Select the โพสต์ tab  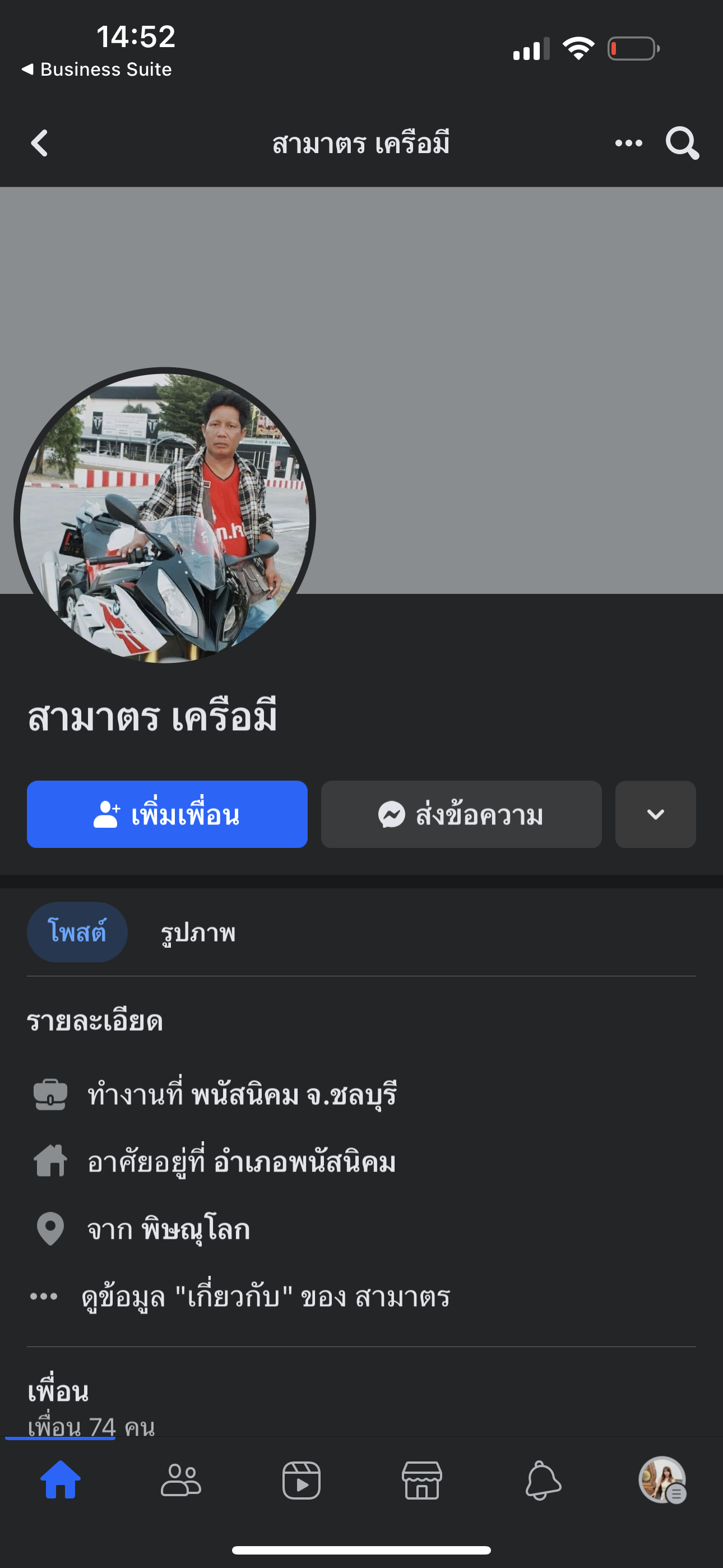77,932
